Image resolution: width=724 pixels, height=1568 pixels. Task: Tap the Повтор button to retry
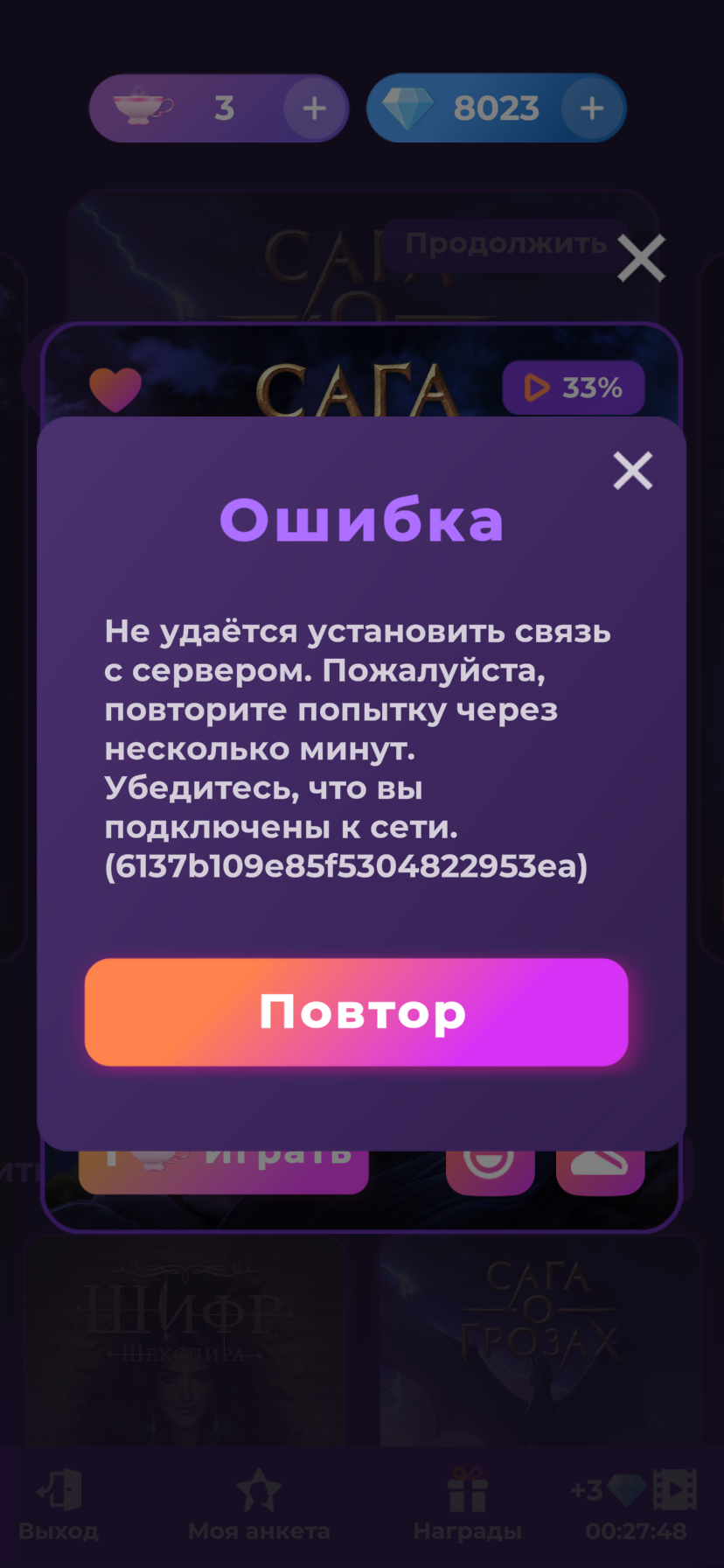356,1011
